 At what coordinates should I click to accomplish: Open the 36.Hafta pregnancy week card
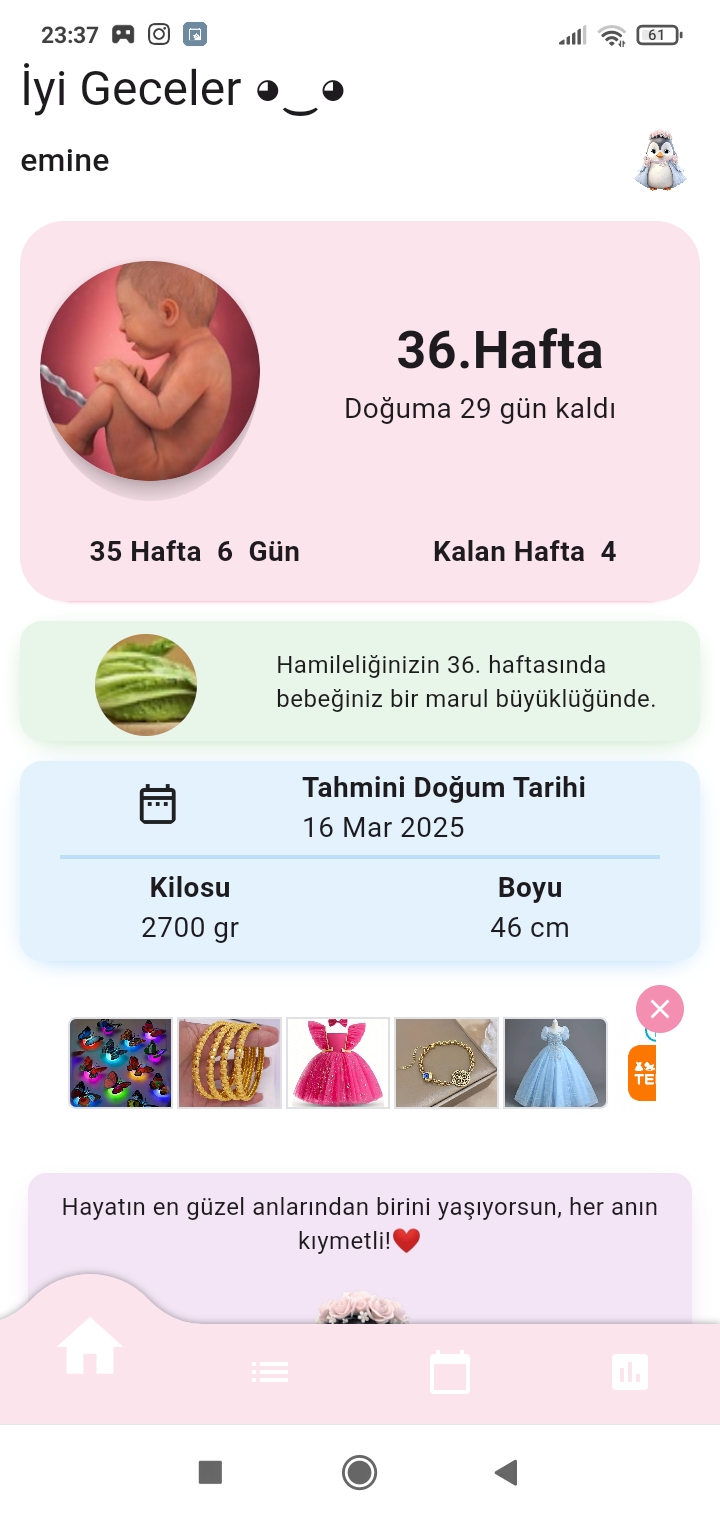[360, 411]
